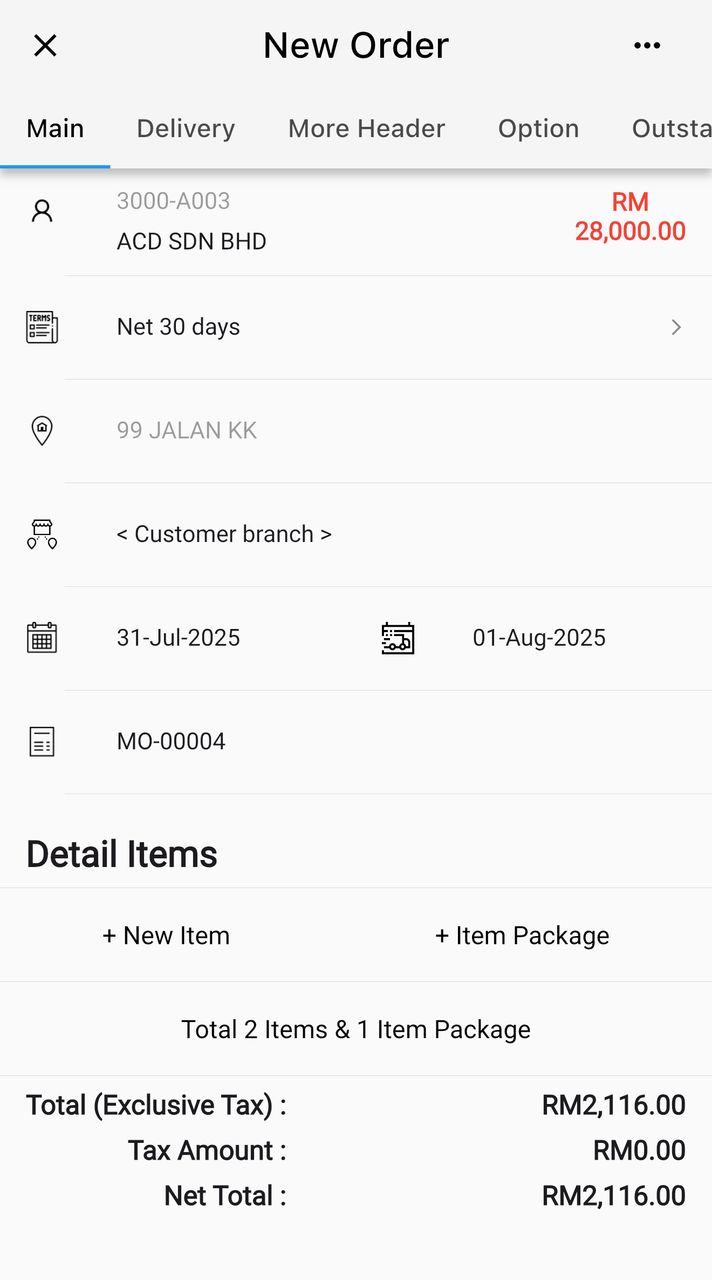
Task: Edit the 99 JALAN KK address
Action: click(356, 431)
